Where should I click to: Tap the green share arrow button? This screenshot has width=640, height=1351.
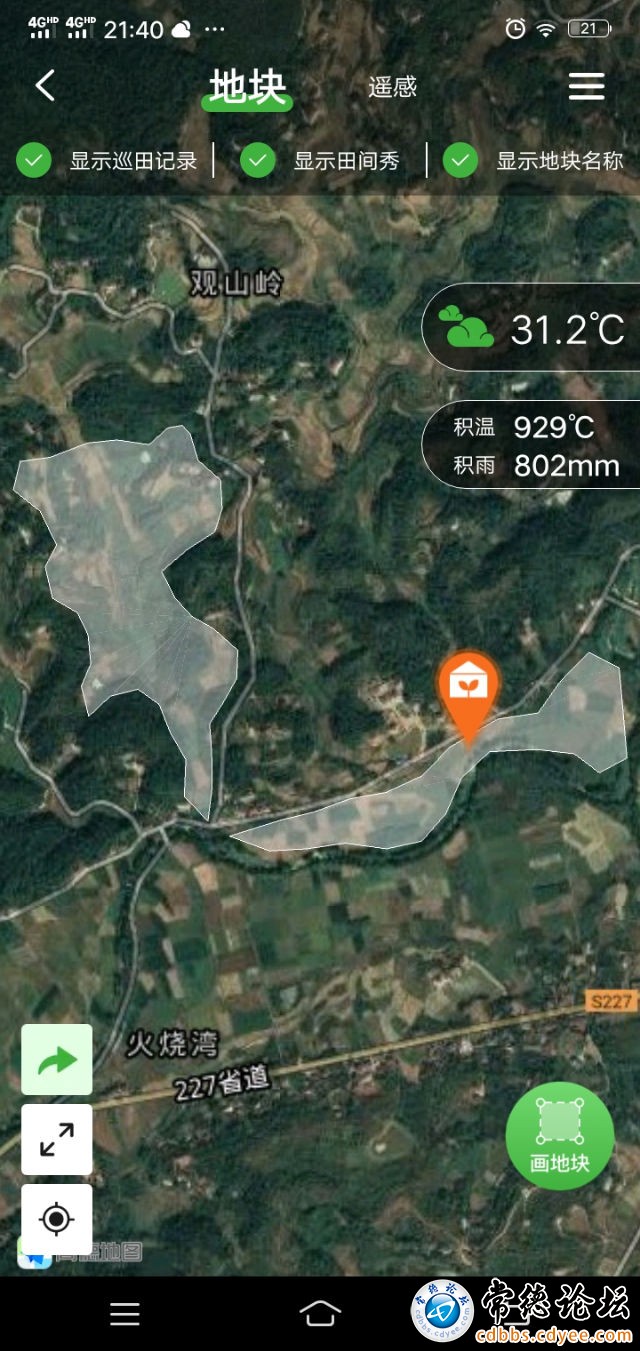[x=57, y=1059]
